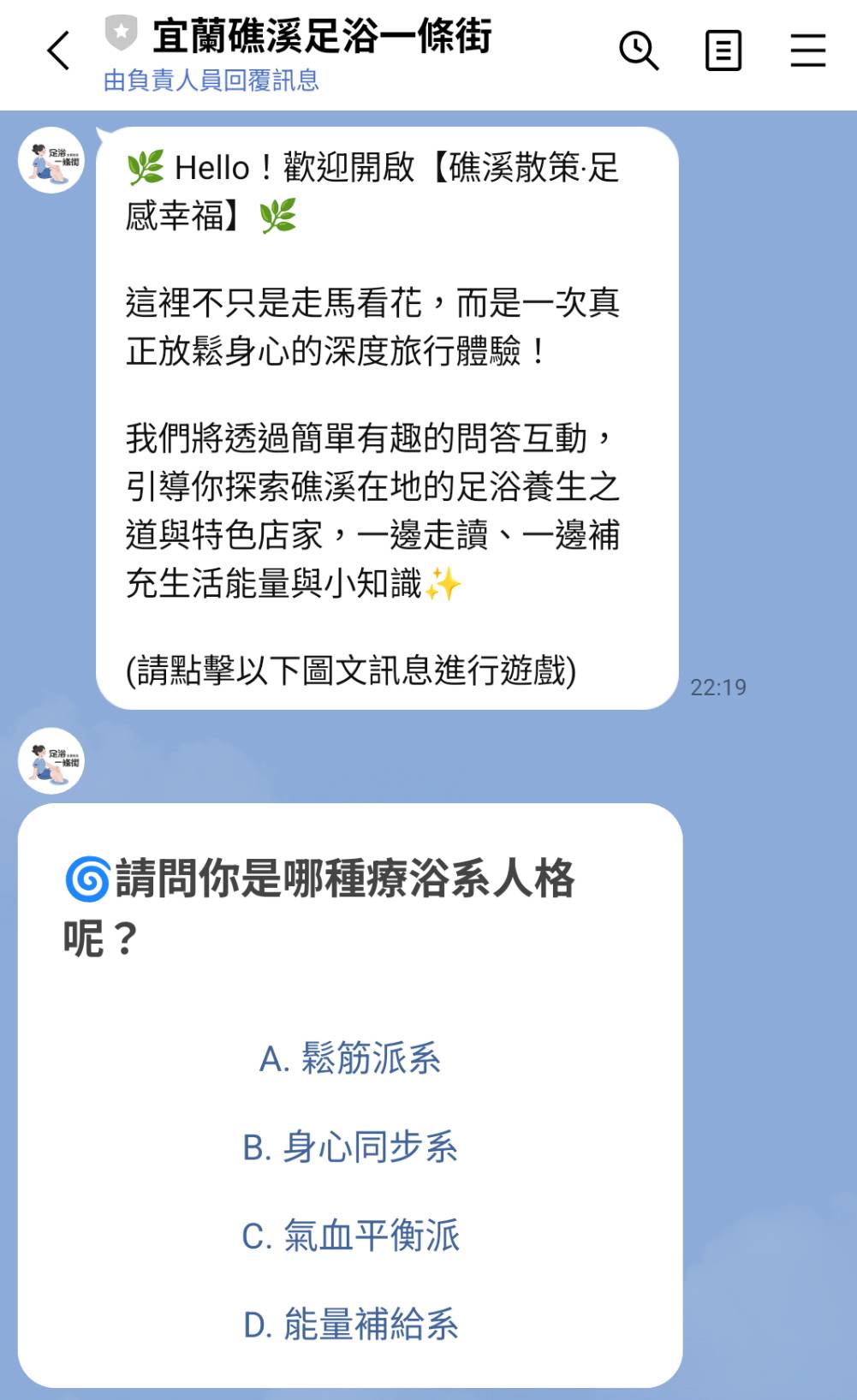Open the notes list icon

723,51
